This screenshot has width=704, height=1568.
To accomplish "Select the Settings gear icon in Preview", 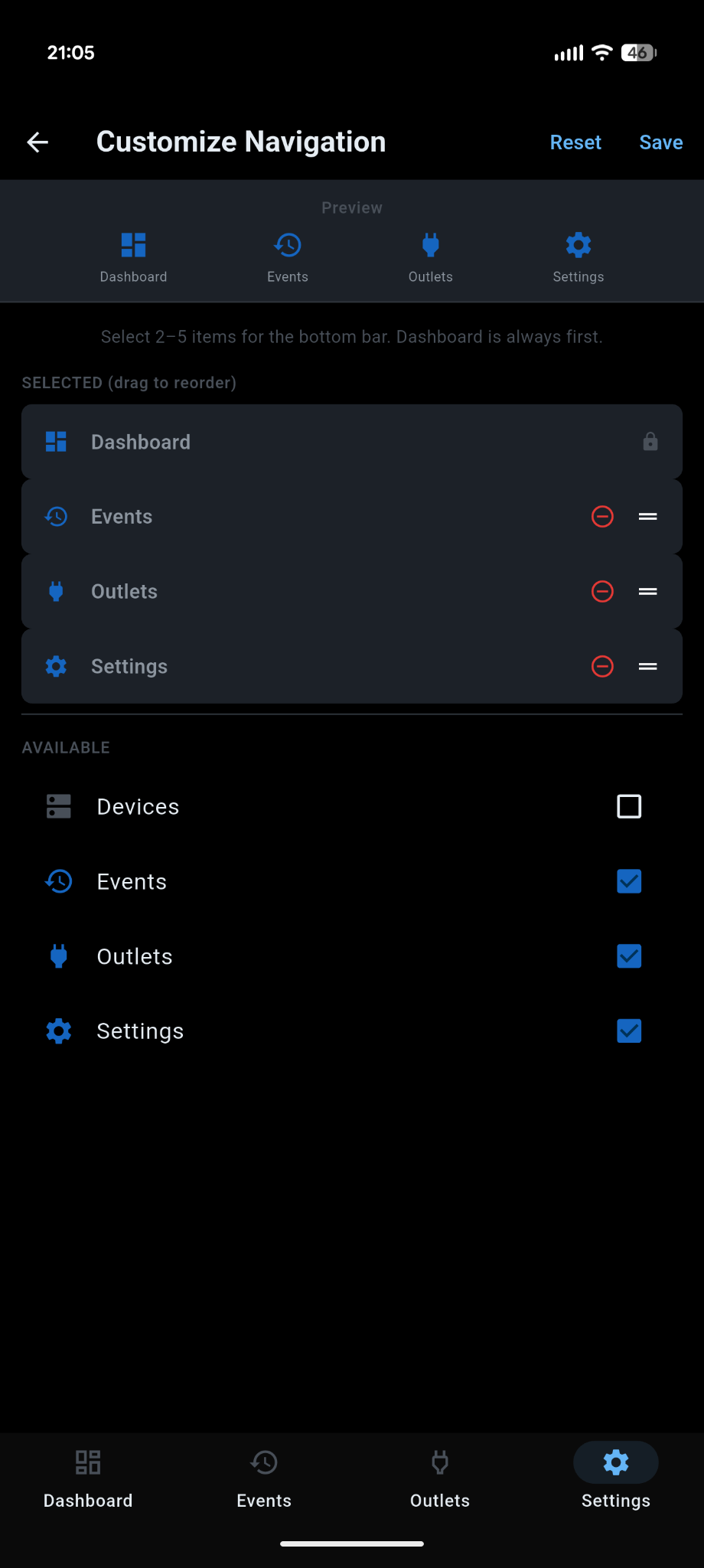I will pos(578,244).
